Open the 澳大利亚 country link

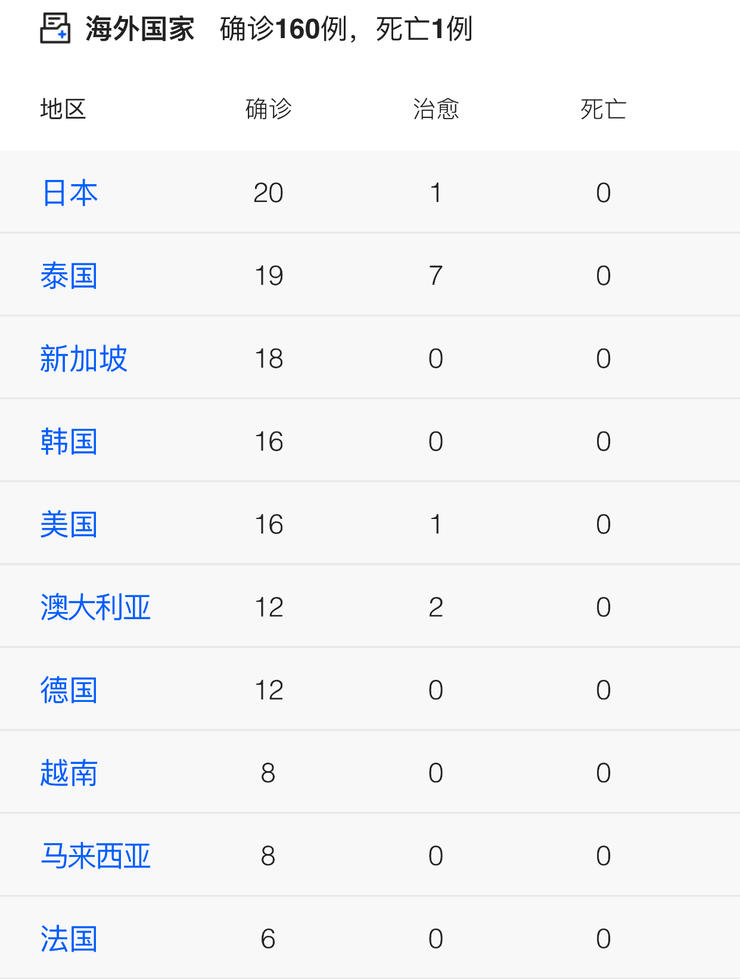pos(96,608)
